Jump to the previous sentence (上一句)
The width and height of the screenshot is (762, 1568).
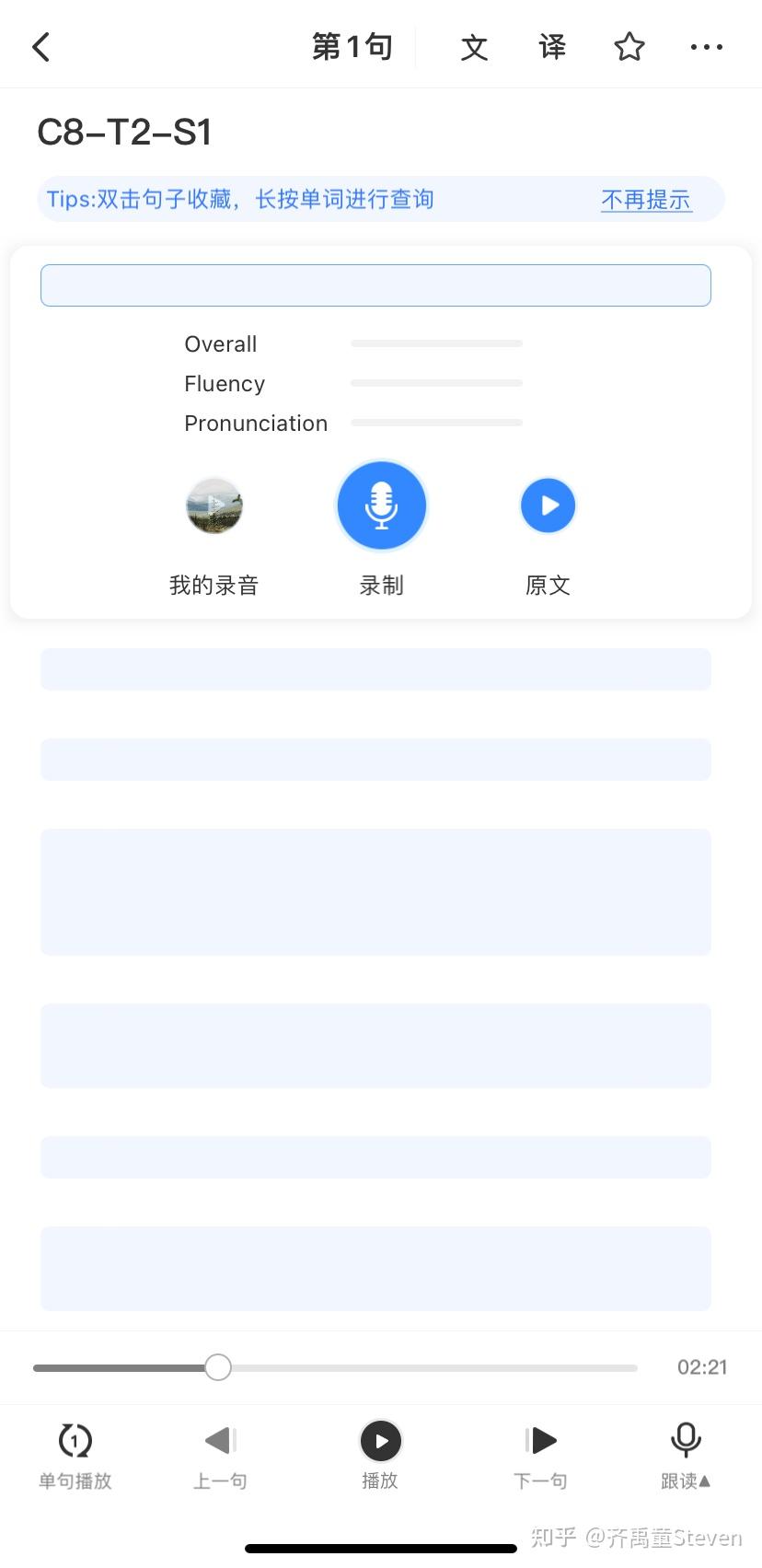click(220, 1441)
